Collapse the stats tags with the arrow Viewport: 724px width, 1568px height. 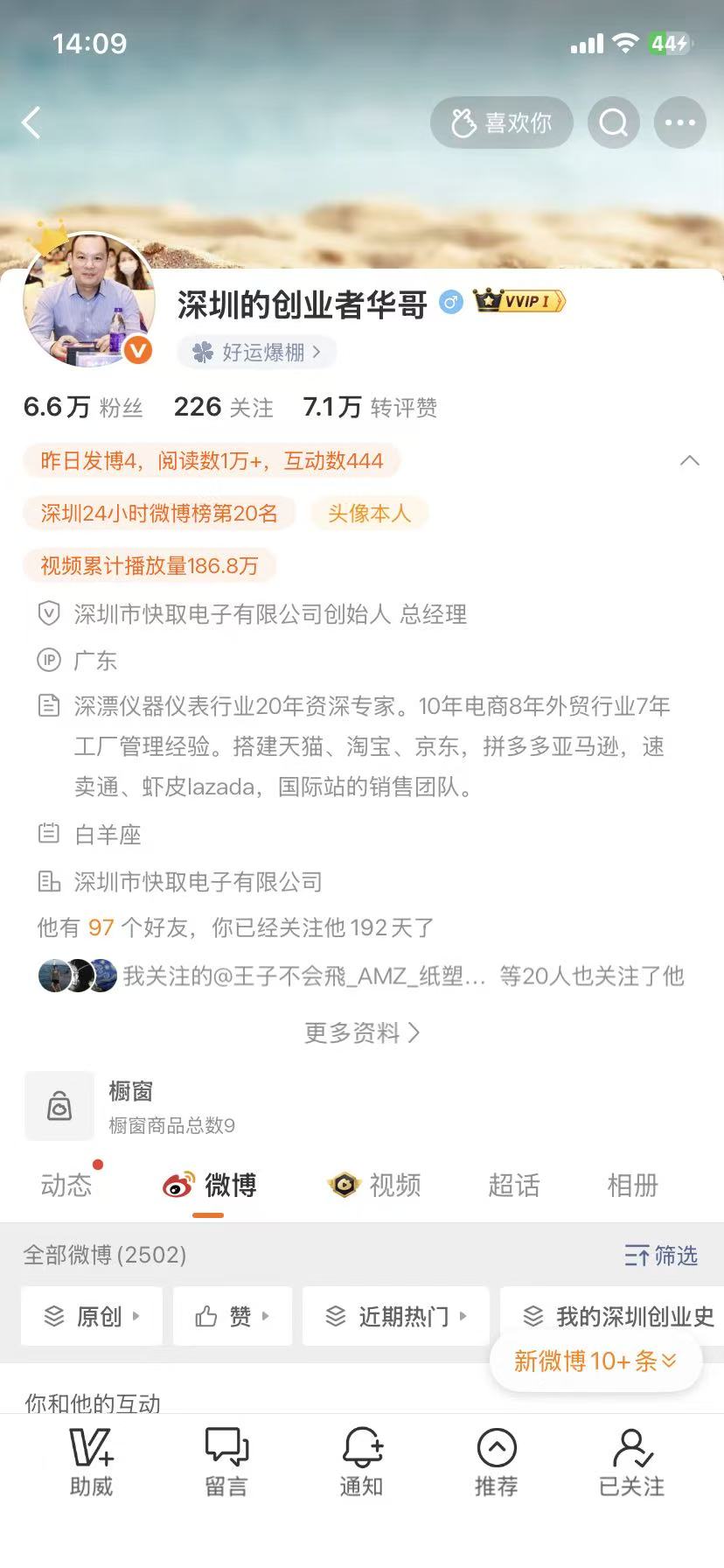pos(689,460)
